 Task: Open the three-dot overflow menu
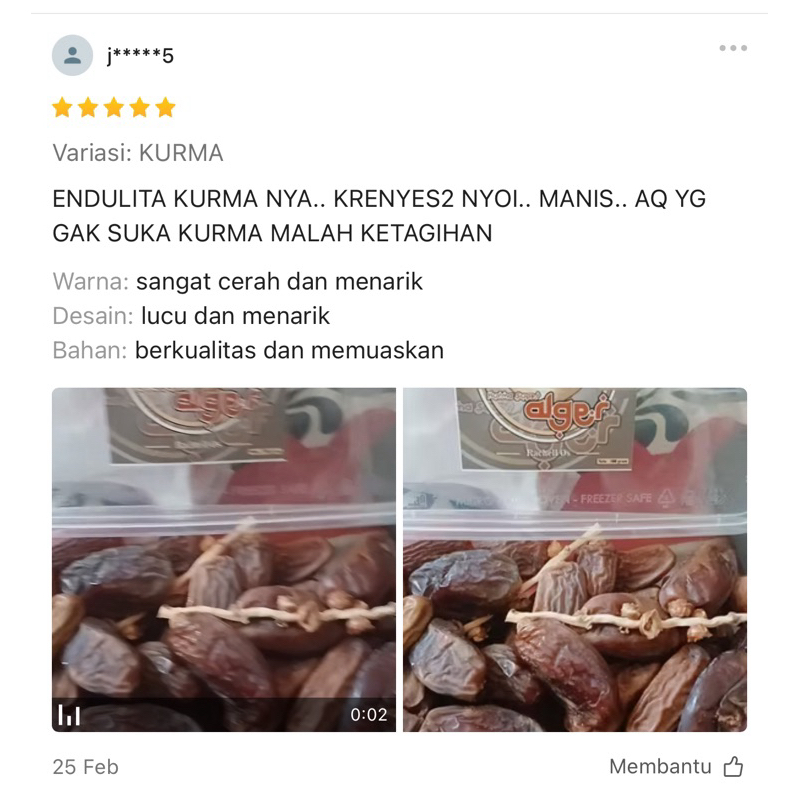(733, 48)
